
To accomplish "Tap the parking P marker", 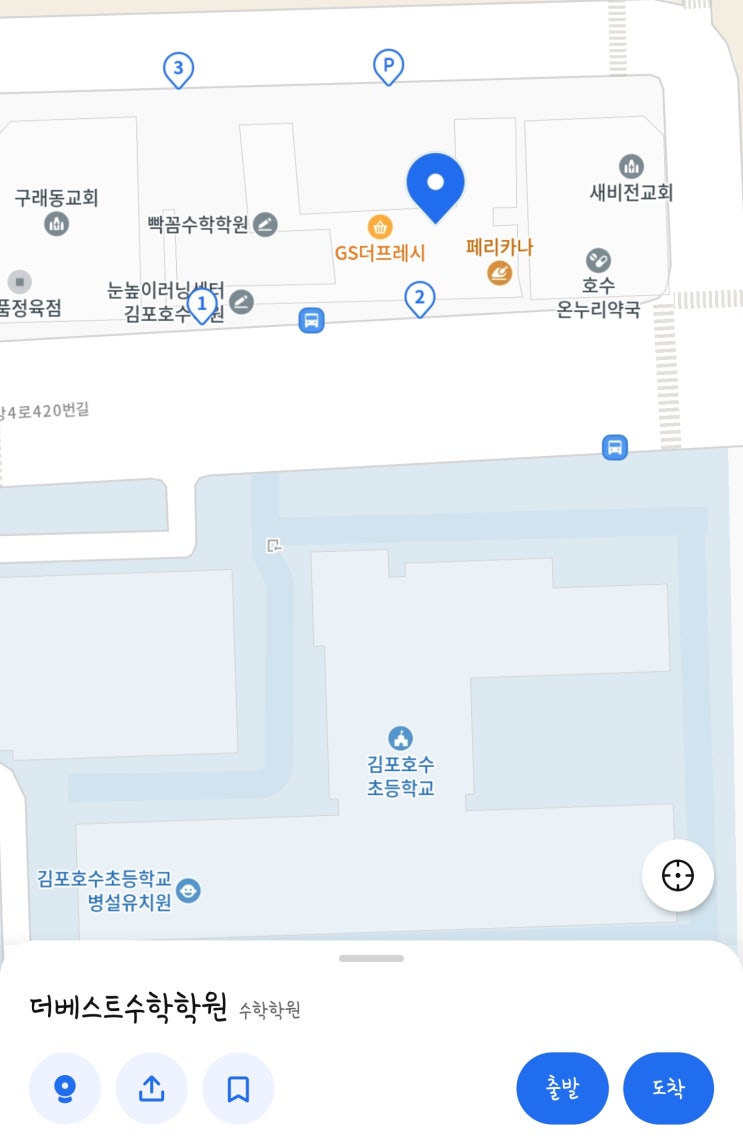I will point(388,68).
